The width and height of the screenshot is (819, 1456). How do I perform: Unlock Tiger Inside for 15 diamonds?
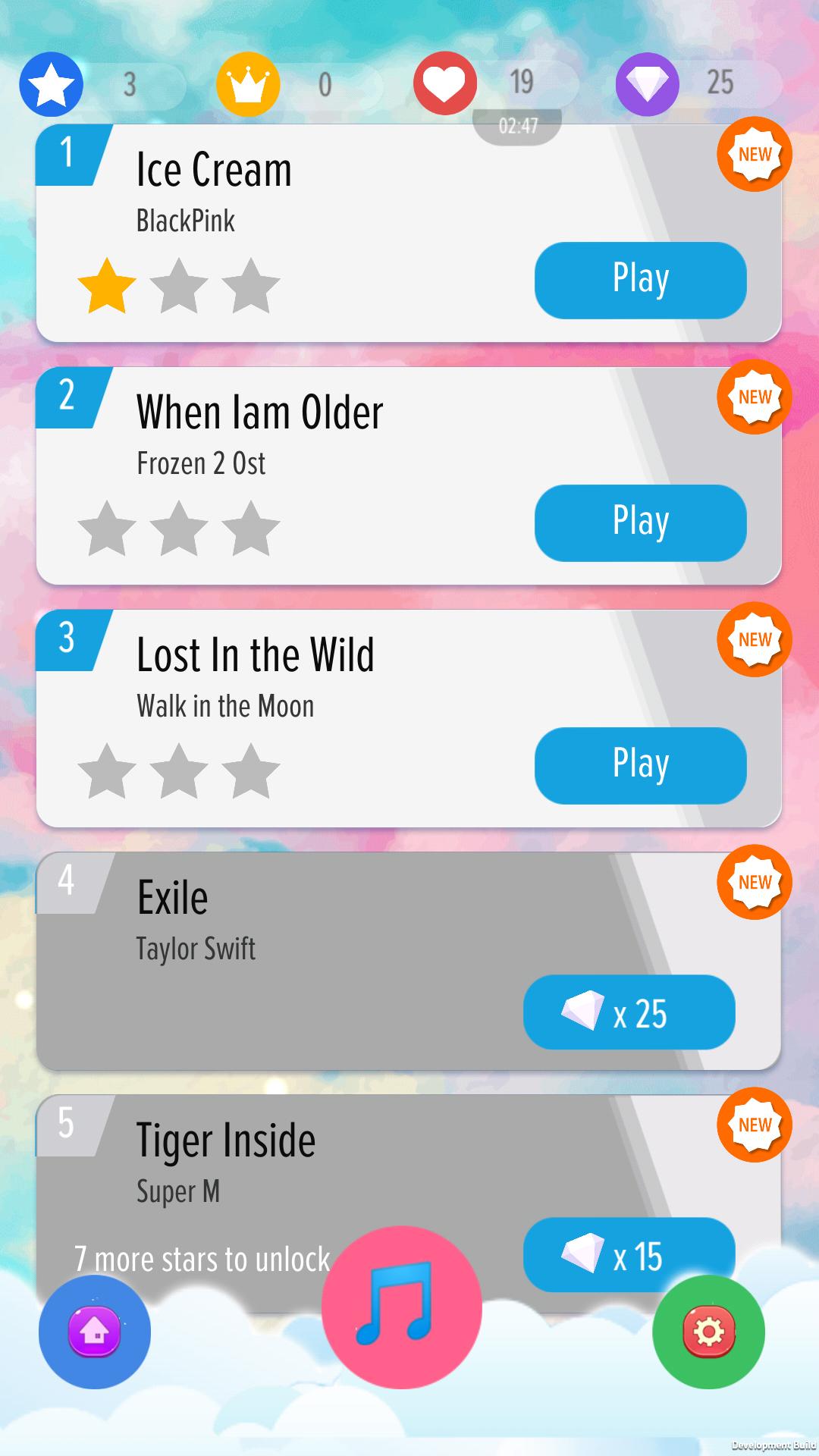coord(629,1255)
